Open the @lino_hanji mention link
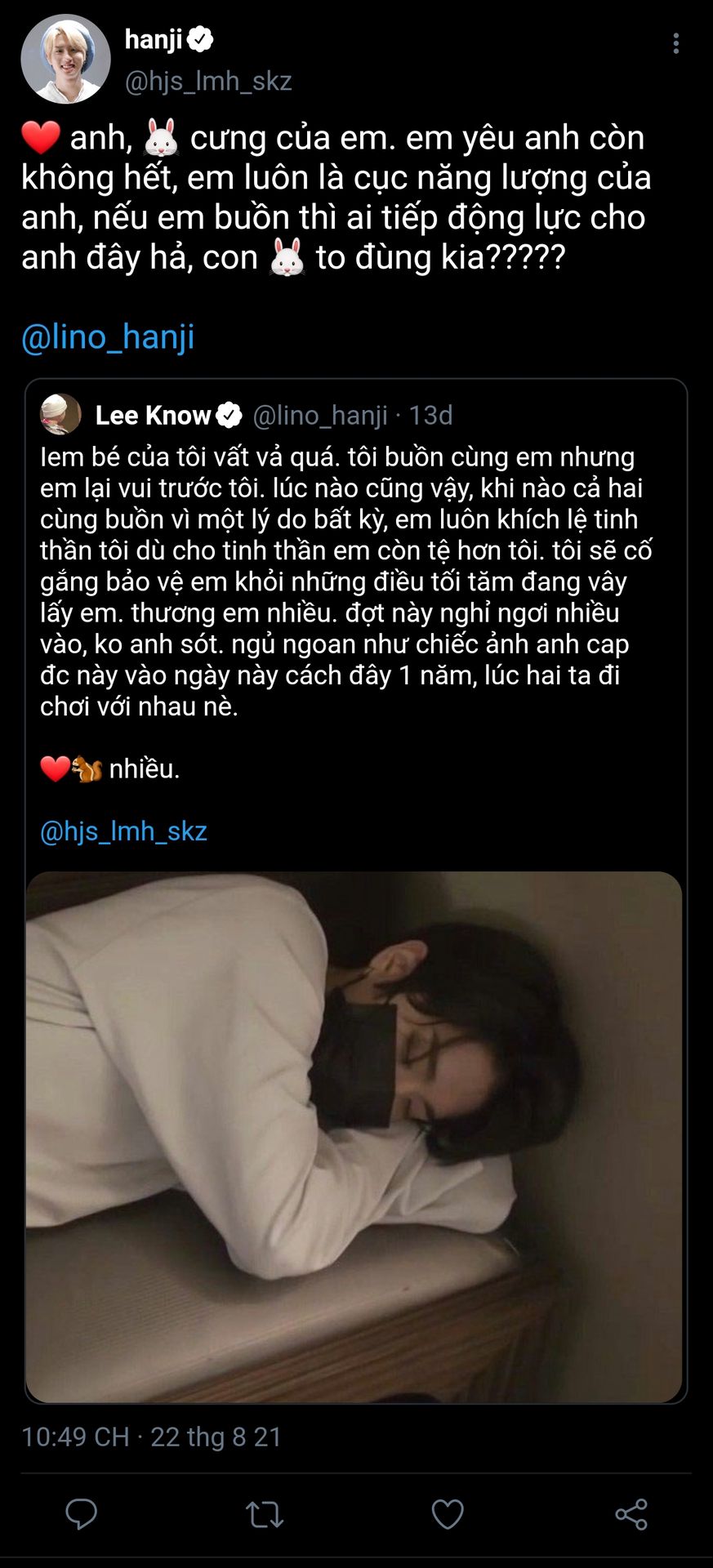This screenshot has width=713, height=1568. click(108, 337)
